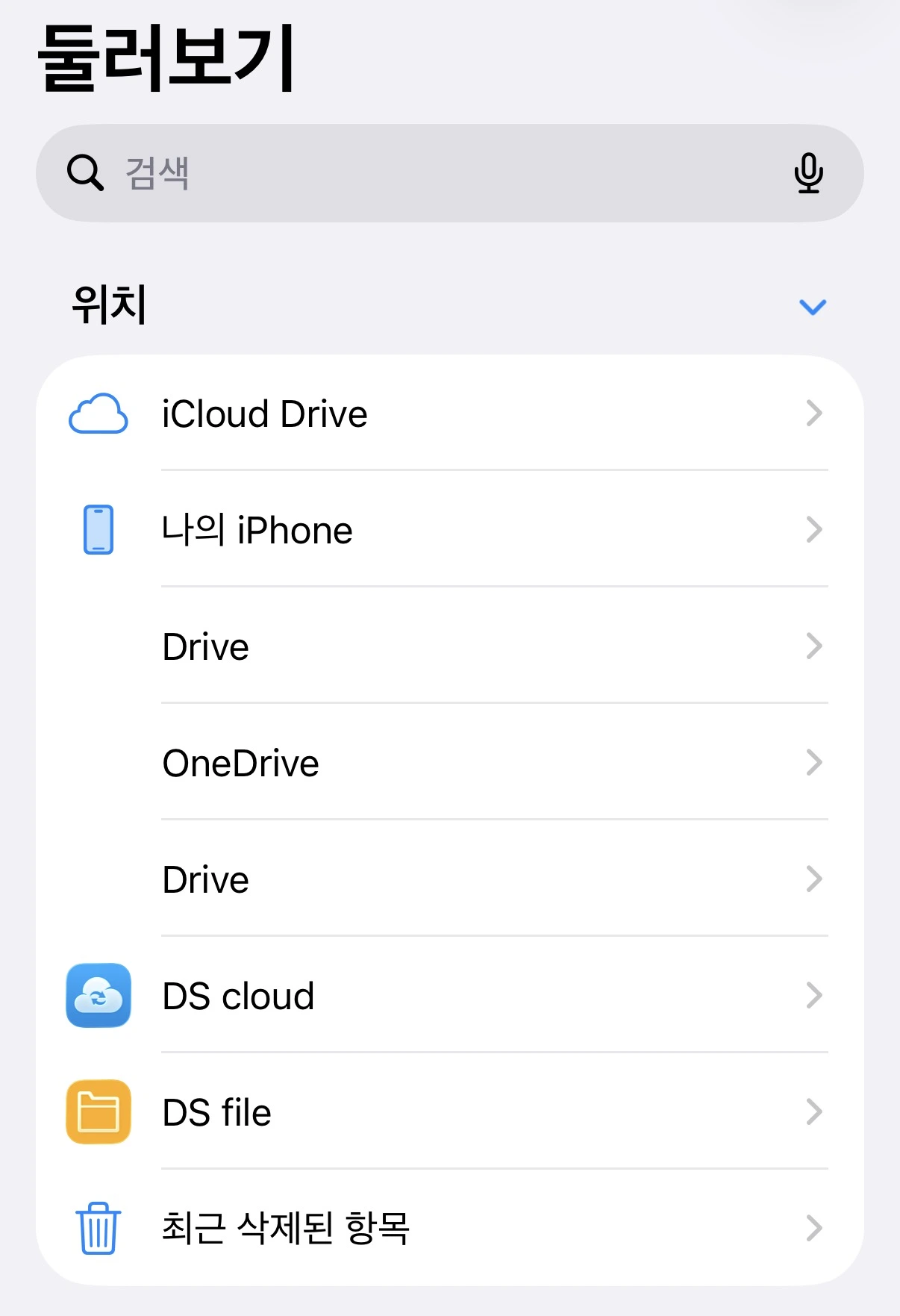Tap the microphone icon for voice search
Image resolution: width=900 pixels, height=1316 pixels.
[808, 172]
